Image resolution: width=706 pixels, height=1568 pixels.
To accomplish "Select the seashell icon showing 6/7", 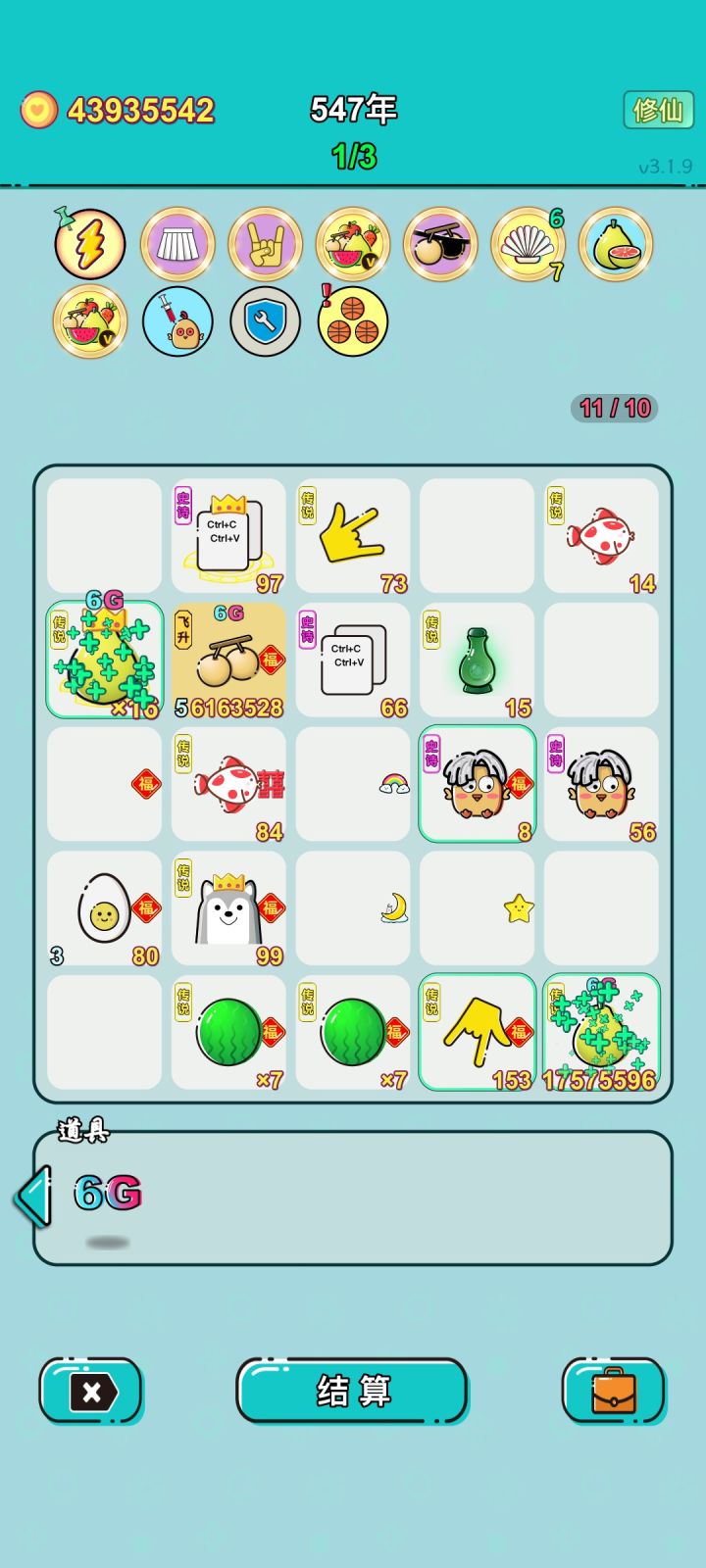I will coord(527,244).
